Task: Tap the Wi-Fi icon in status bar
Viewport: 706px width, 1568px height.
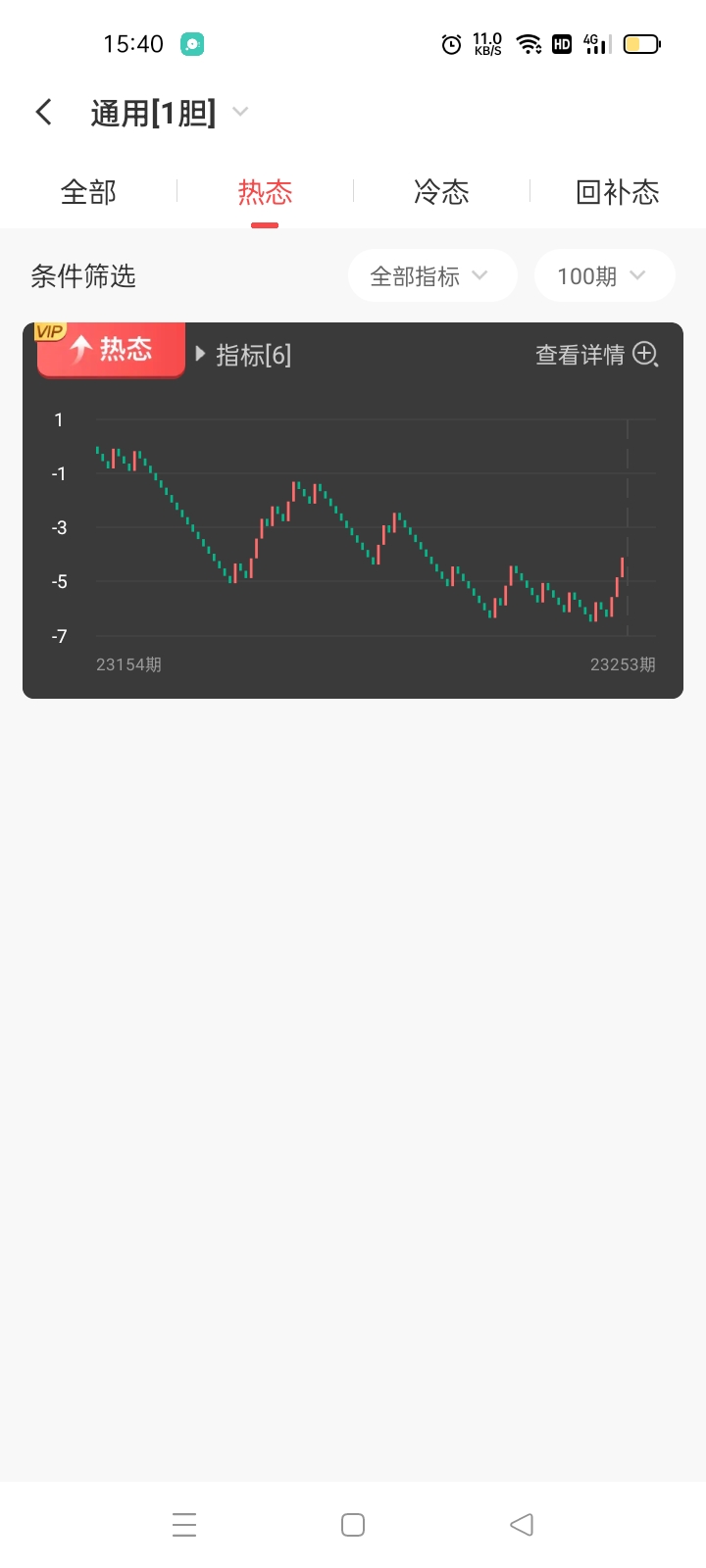Action: coord(529,44)
